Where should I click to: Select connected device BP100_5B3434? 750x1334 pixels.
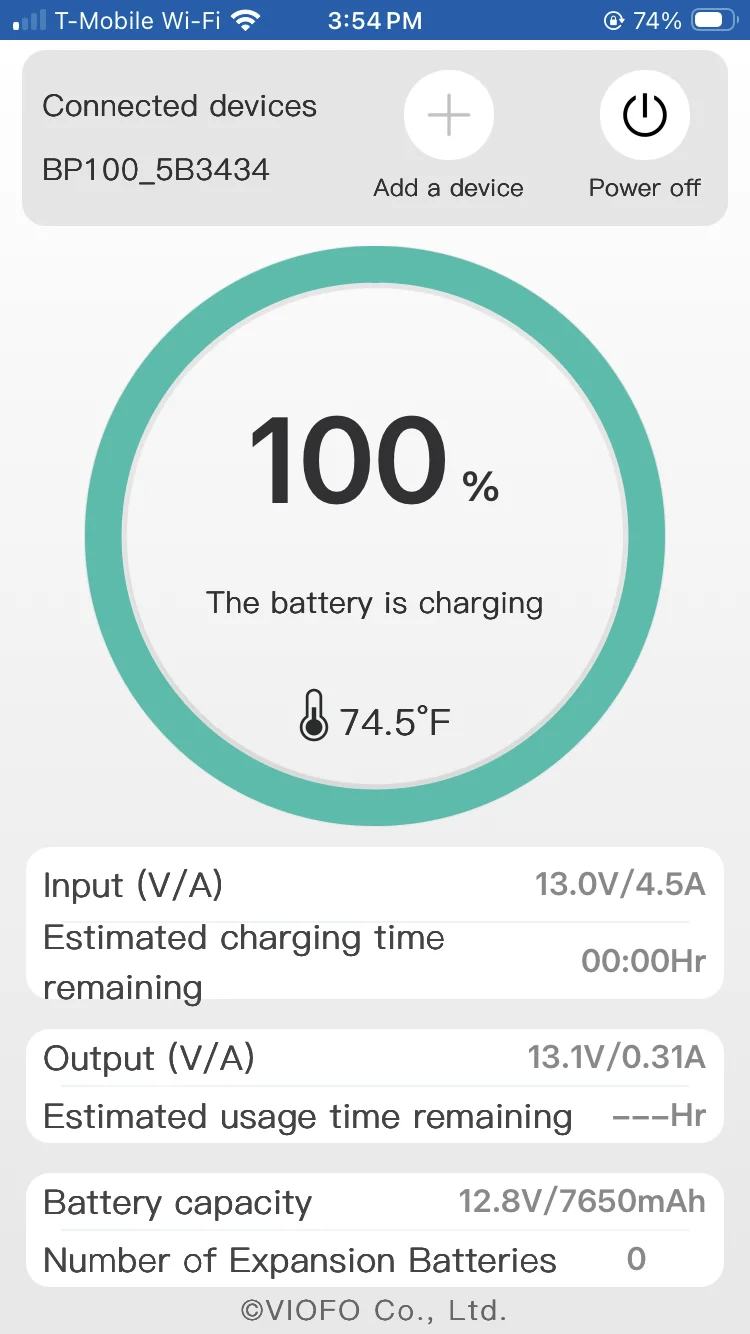click(x=156, y=169)
